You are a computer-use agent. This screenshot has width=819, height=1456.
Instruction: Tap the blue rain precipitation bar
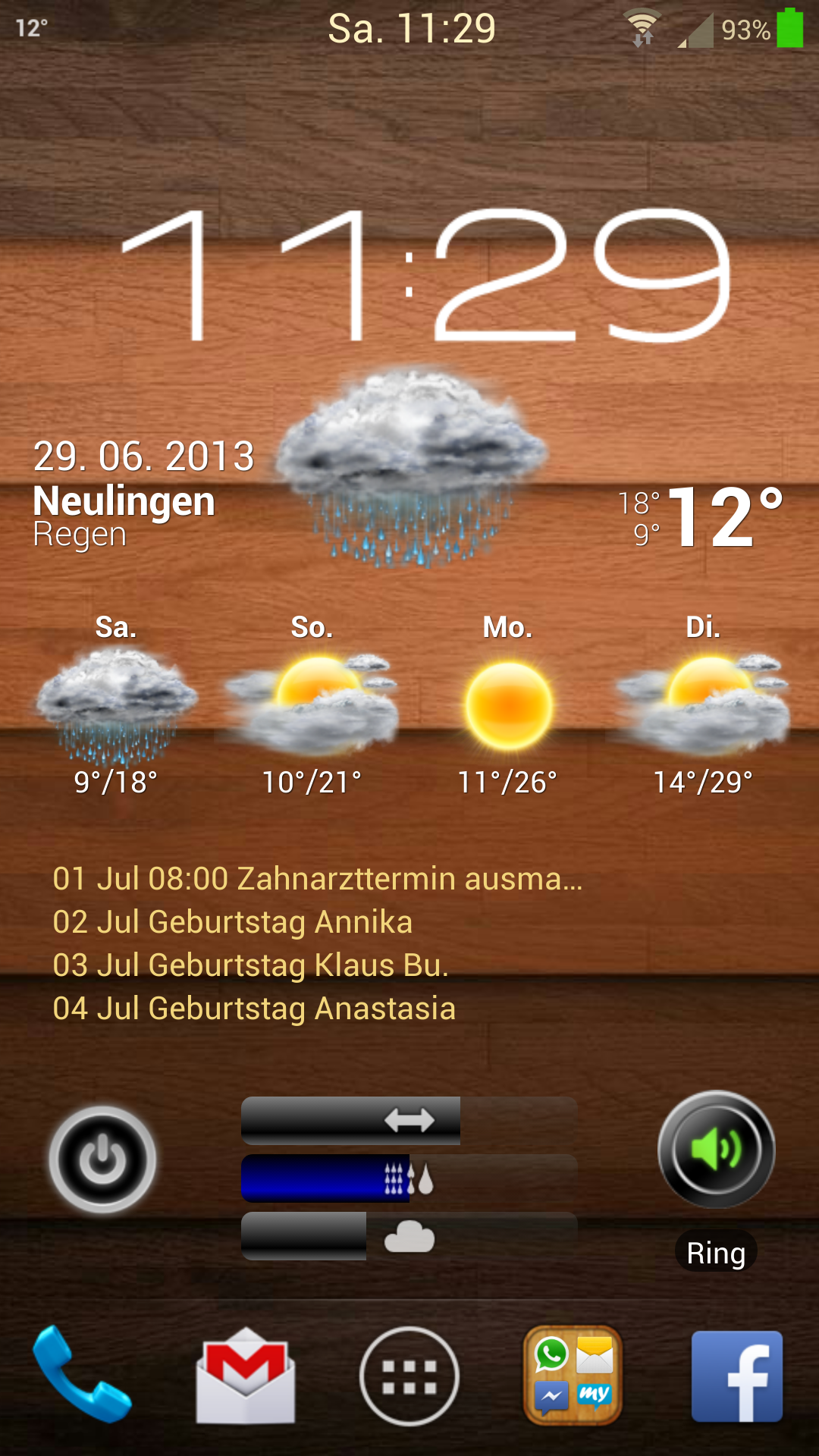(409, 1178)
